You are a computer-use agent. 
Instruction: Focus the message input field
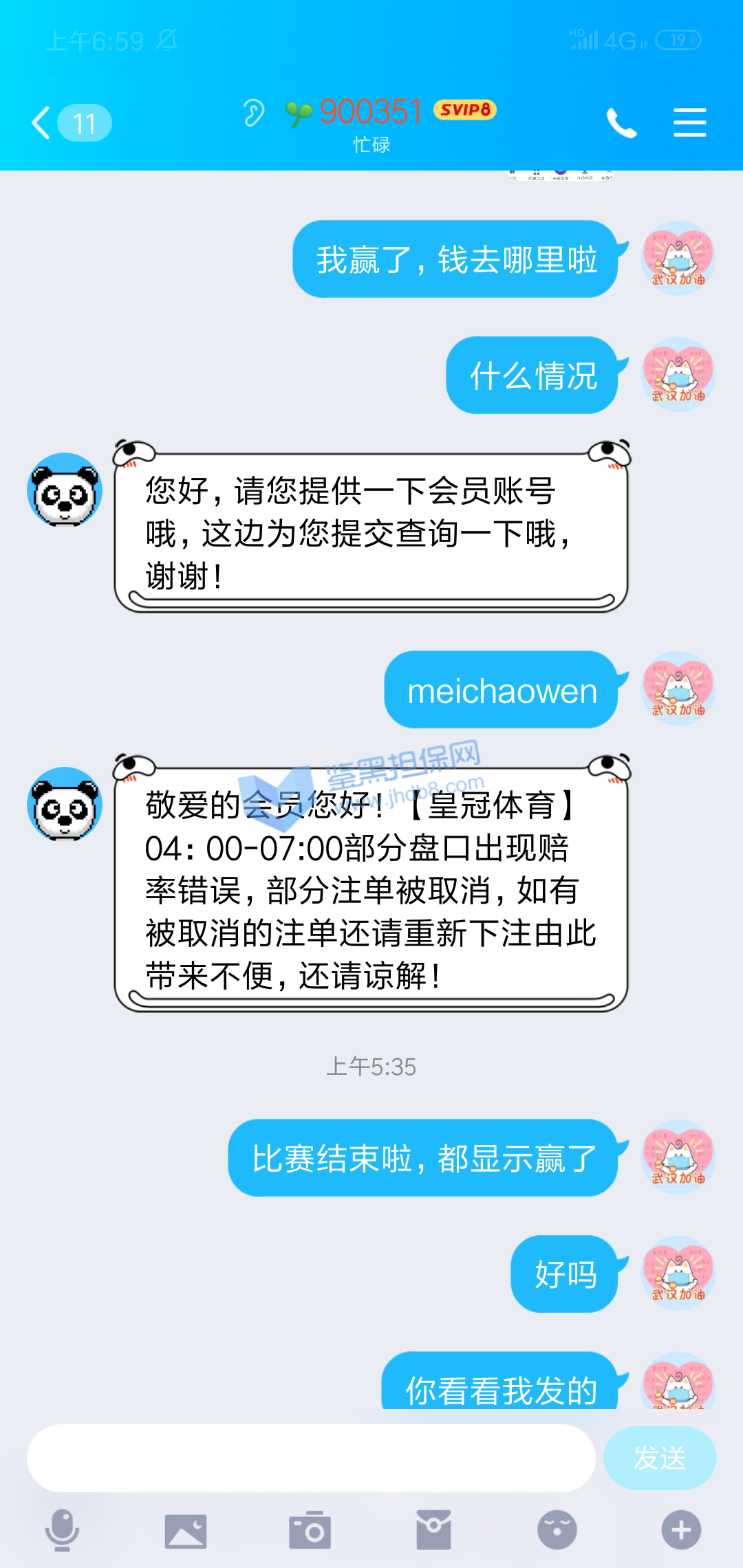tap(311, 1457)
